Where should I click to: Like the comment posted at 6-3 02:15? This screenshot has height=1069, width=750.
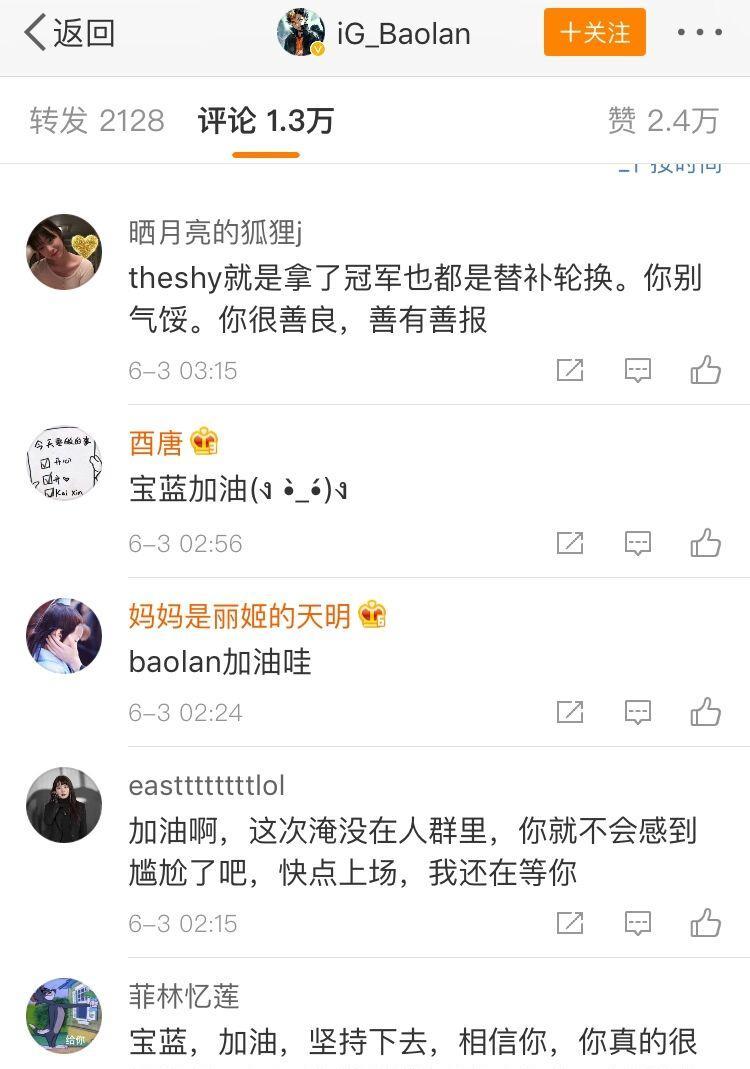click(x=706, y=923)
